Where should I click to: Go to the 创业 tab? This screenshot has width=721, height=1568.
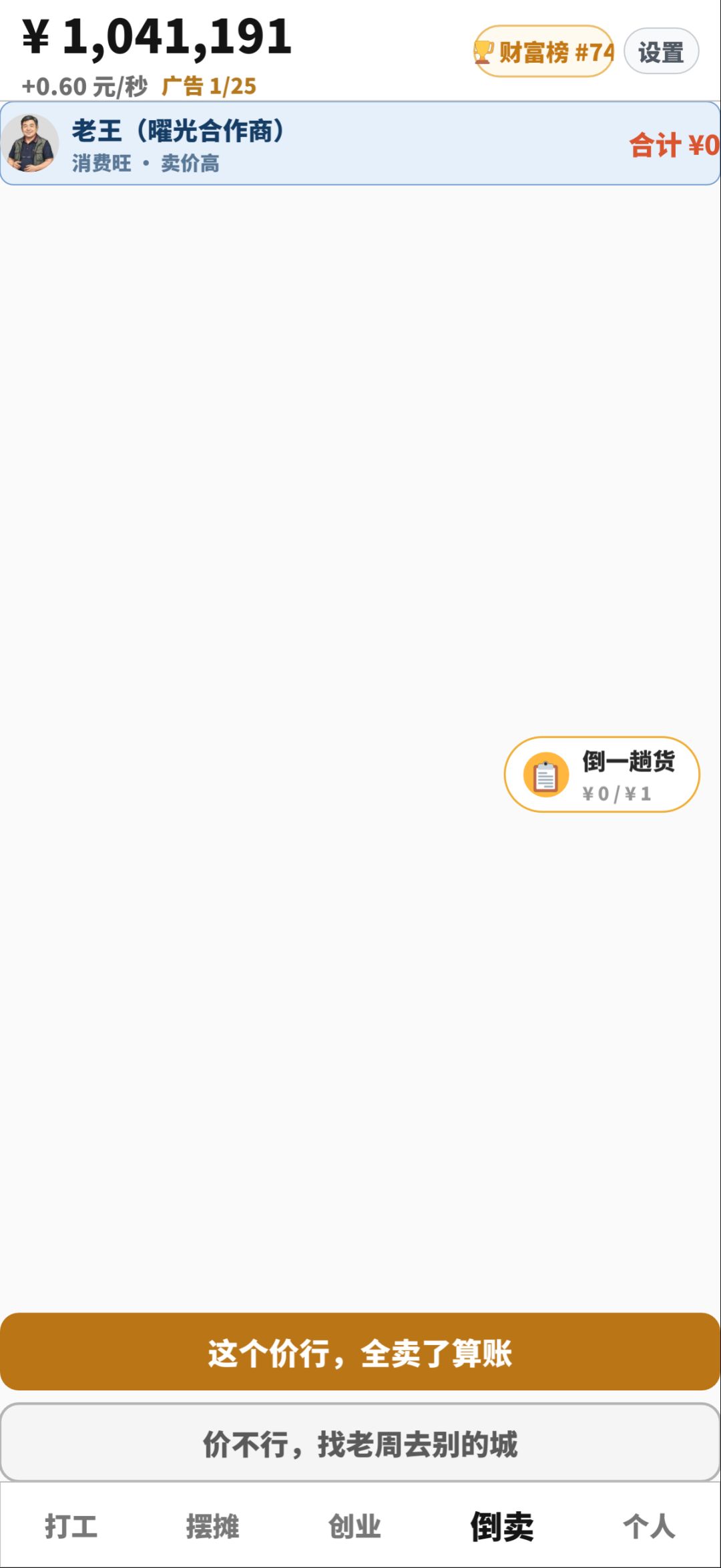tap(354, 1527)
